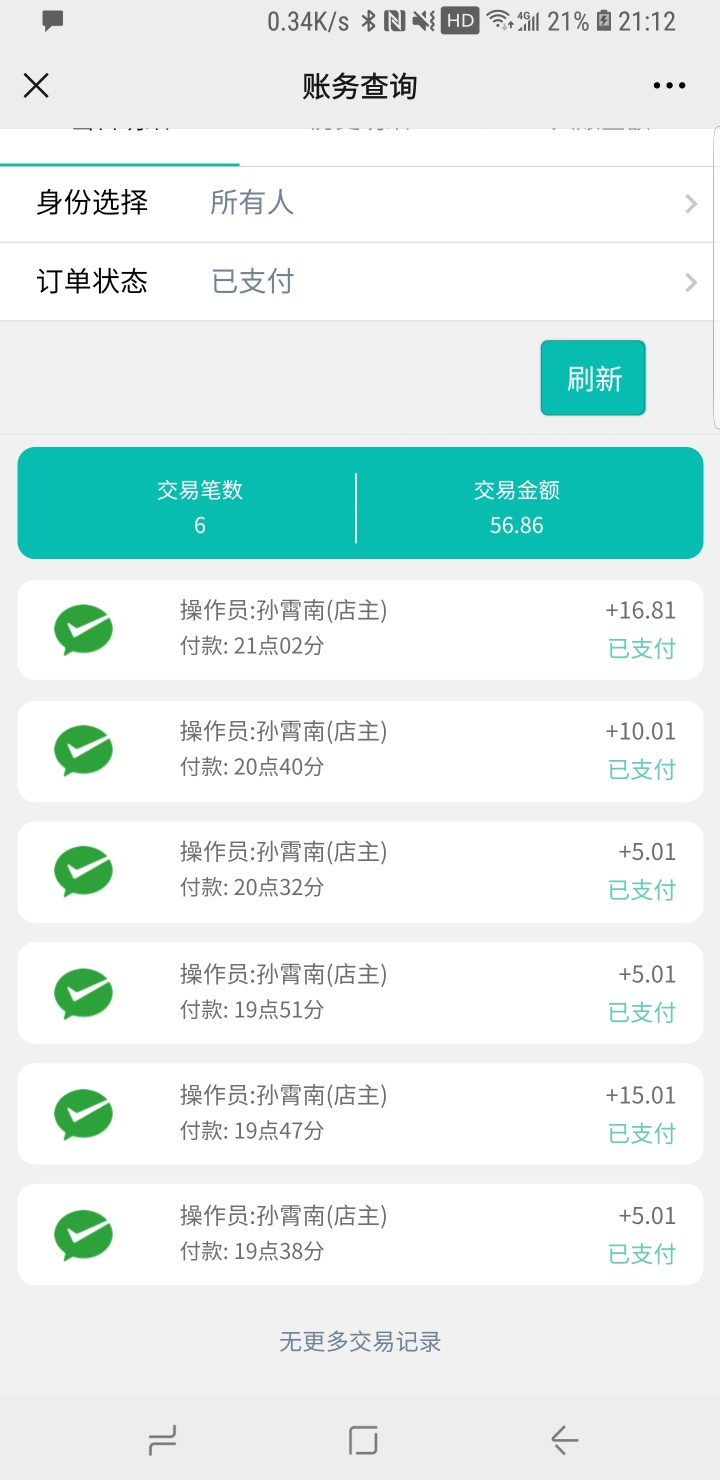Viewport: 720px width, 1480px height.
Task: Open the +16.81 transaction at 21点02分
Action: coord(360,630)
